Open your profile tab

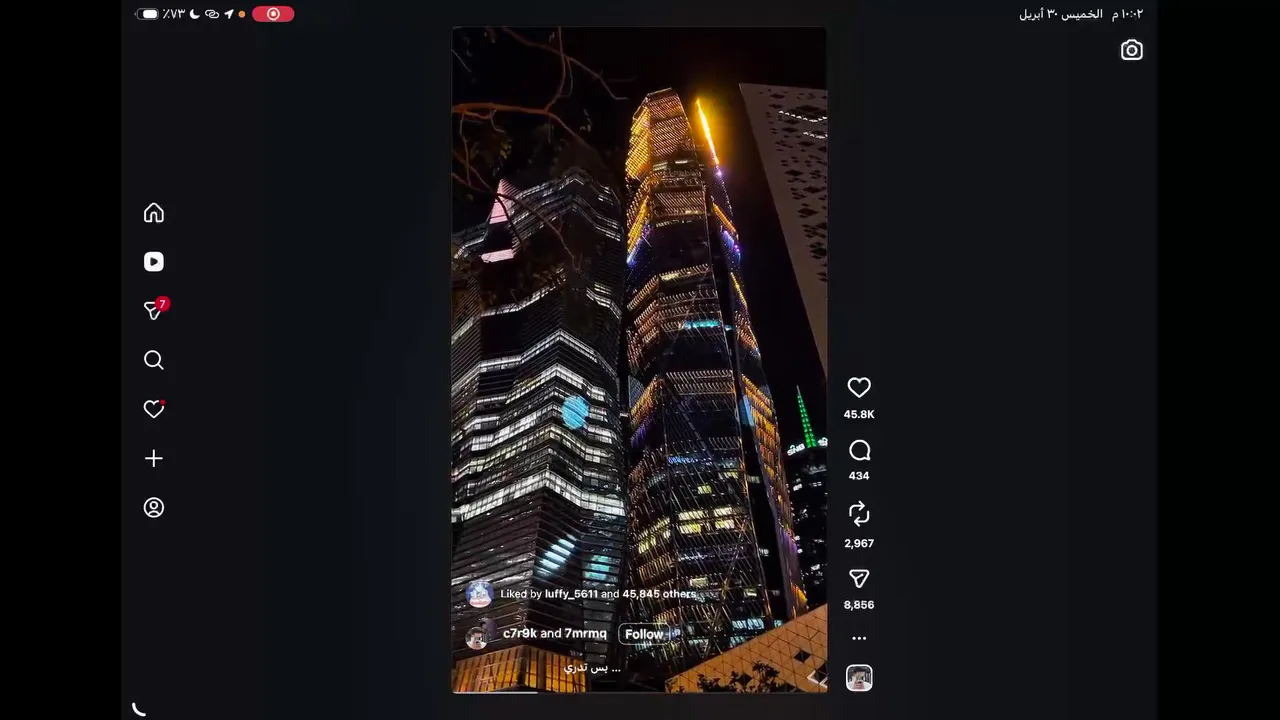[154, 508]
